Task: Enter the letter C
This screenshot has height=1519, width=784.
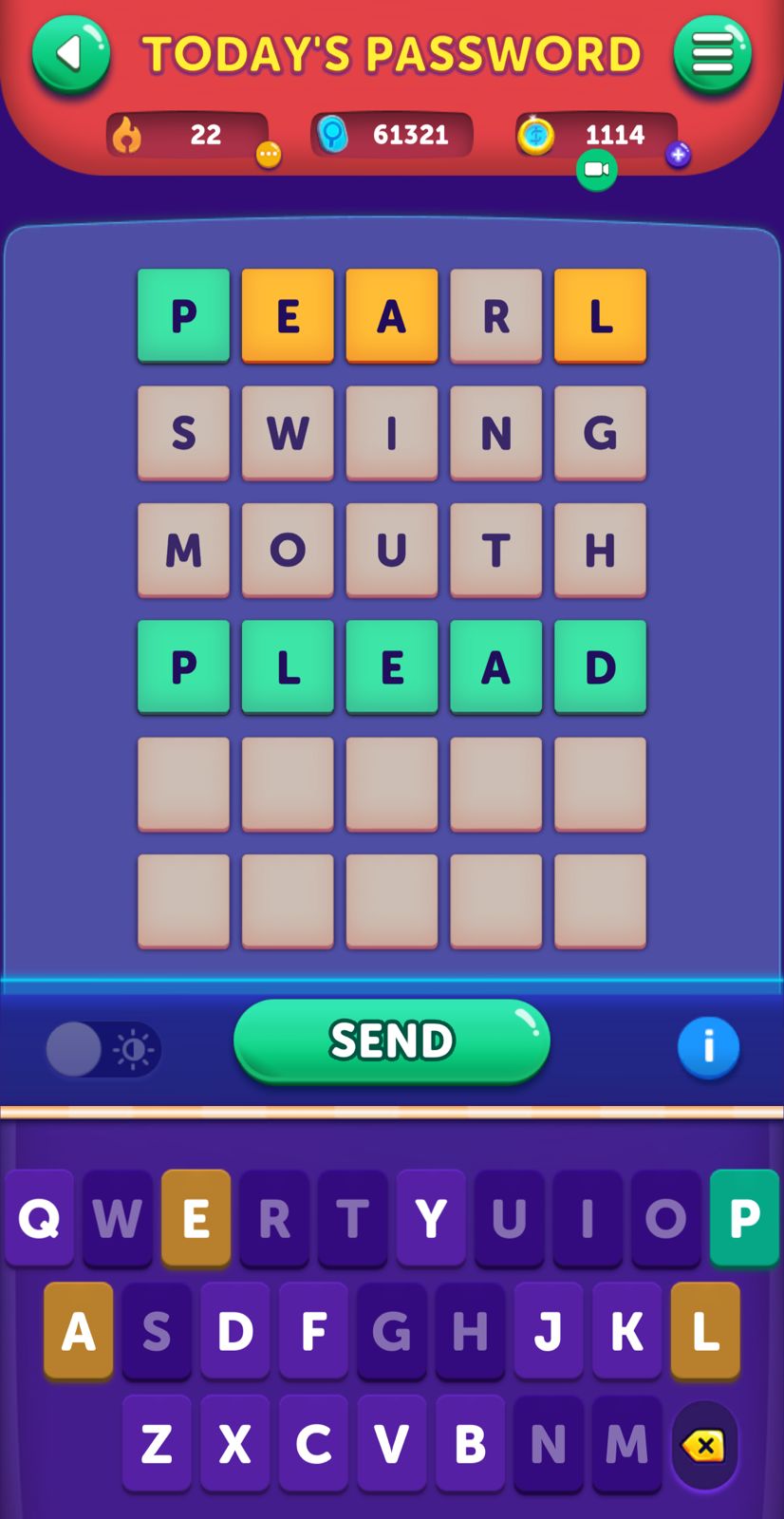Action: 313,1444
